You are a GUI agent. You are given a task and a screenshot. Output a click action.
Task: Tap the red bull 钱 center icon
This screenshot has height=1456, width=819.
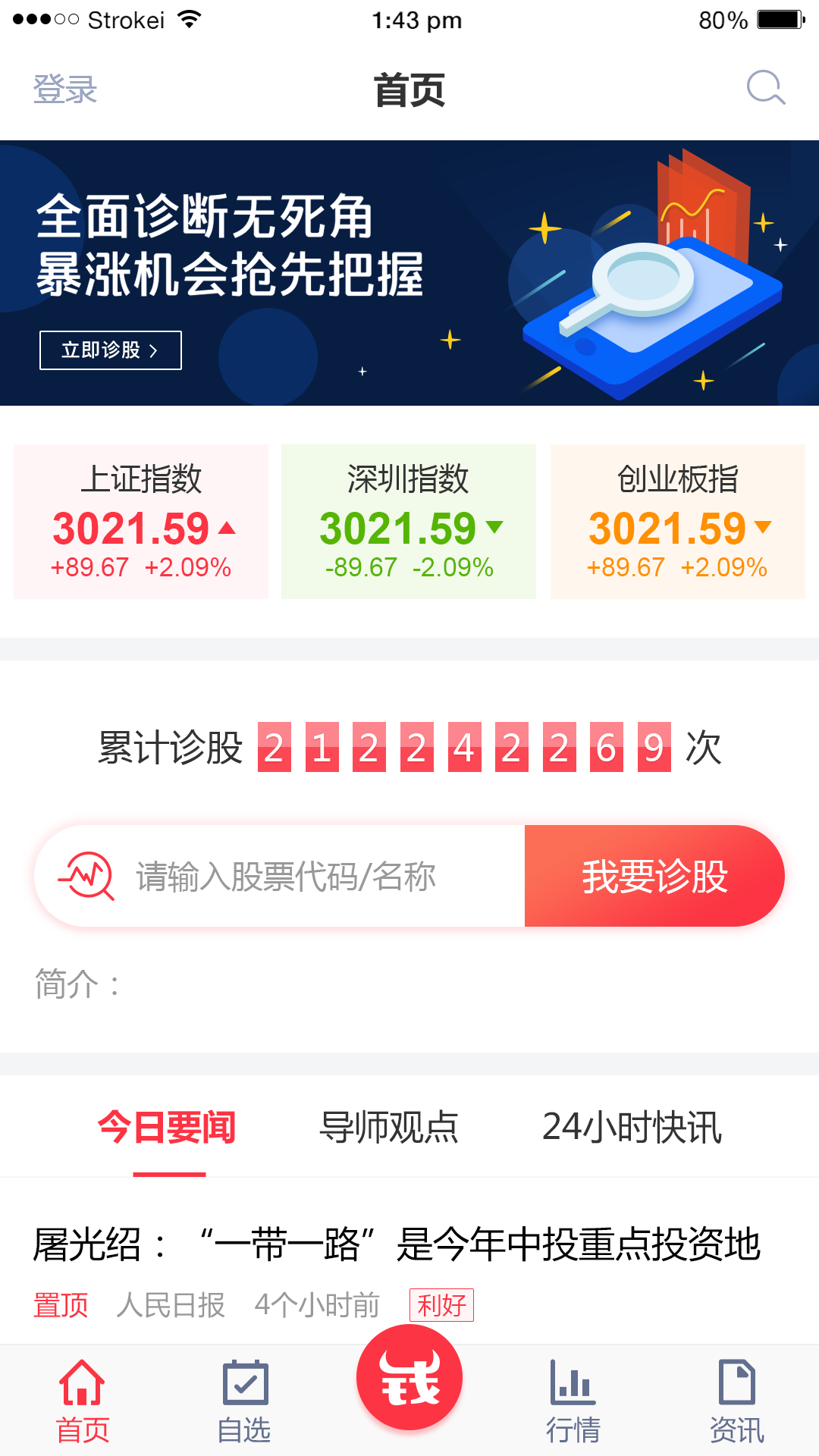[x=409, y=1379]
